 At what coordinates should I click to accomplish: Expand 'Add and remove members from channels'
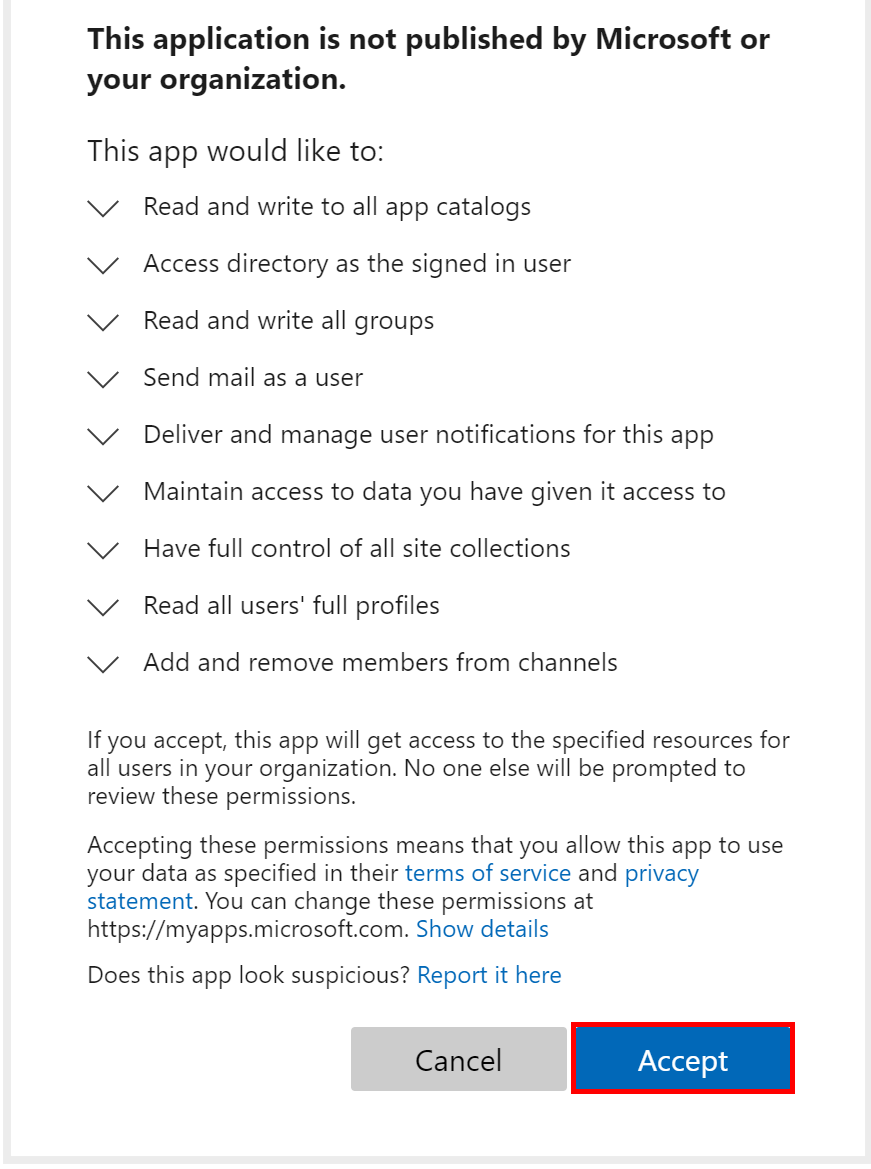[x=104, y=664]
